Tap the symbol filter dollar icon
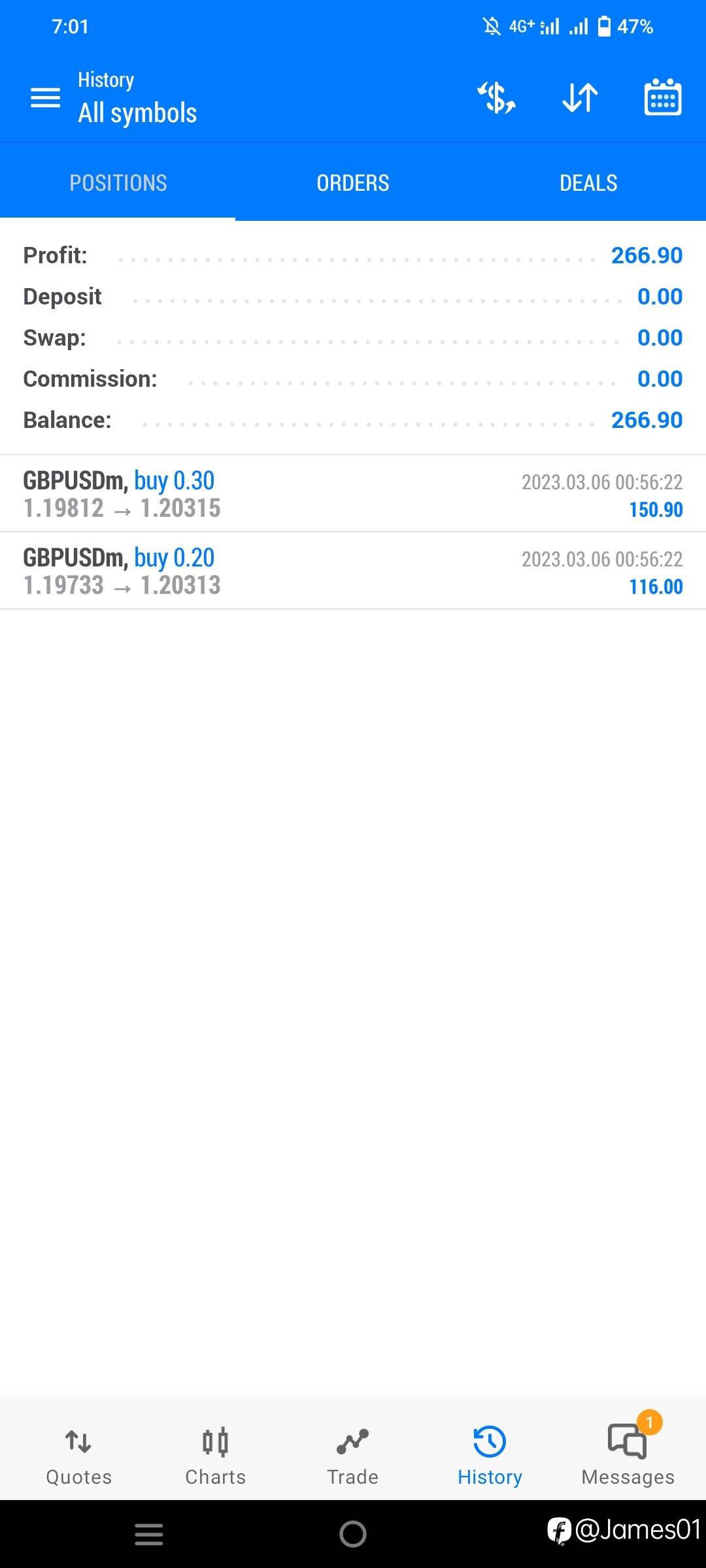The image size is (706, 1568). pyautogui.click(x=497, y=98)
